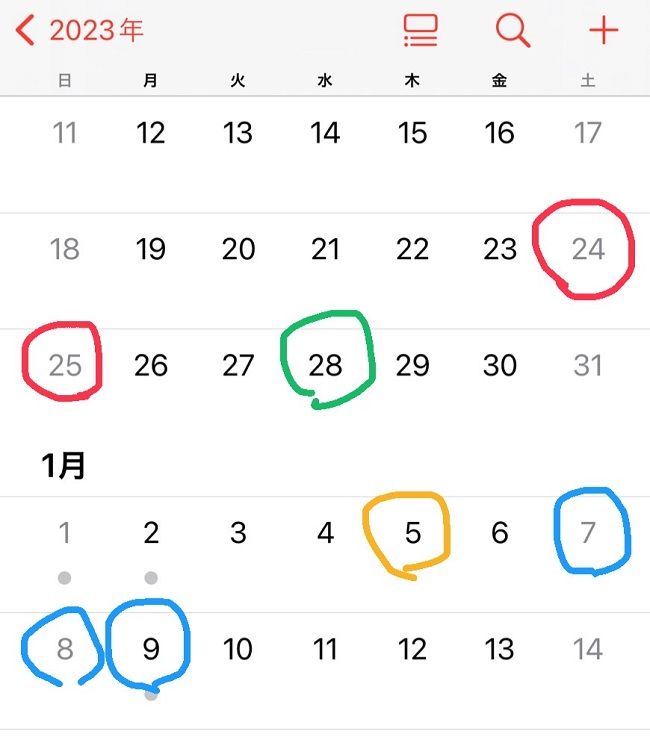Viewport: 650px width, 737px height.
Task: Select December 30
Action: [x=500, y=365]
